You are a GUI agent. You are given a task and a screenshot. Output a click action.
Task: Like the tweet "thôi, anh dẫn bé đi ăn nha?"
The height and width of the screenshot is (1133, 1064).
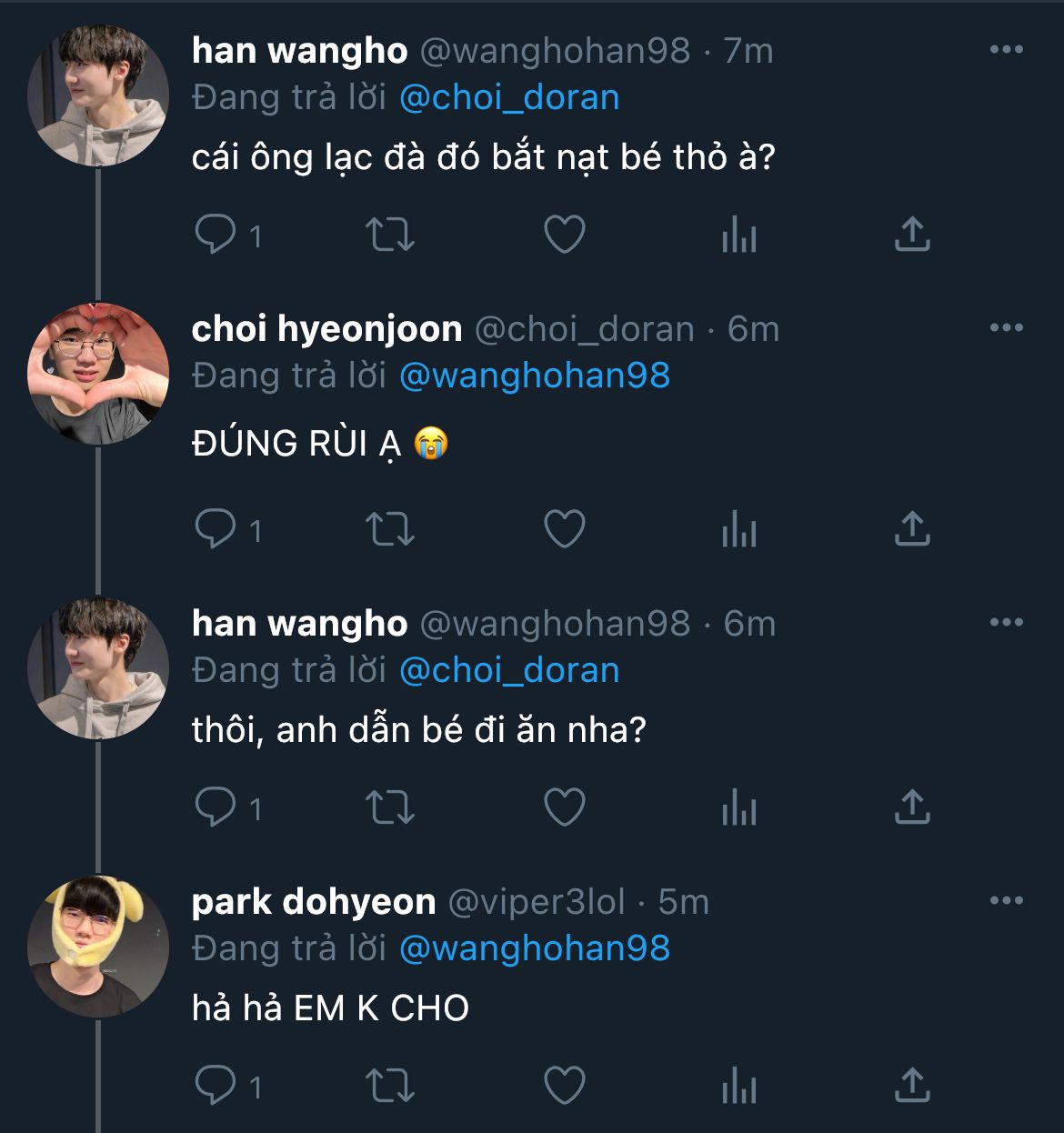564,807
